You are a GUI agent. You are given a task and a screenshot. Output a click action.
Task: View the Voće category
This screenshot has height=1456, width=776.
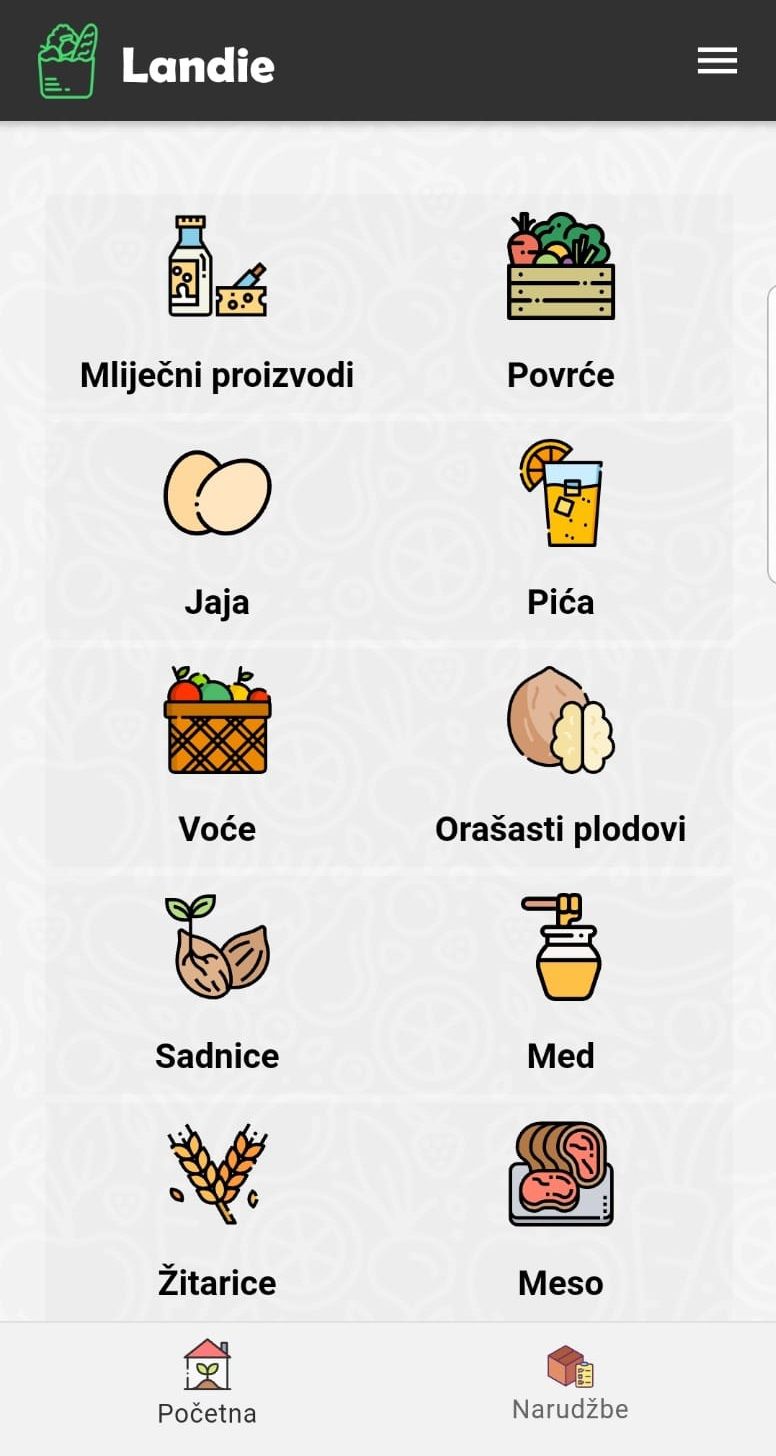point(217,757)
